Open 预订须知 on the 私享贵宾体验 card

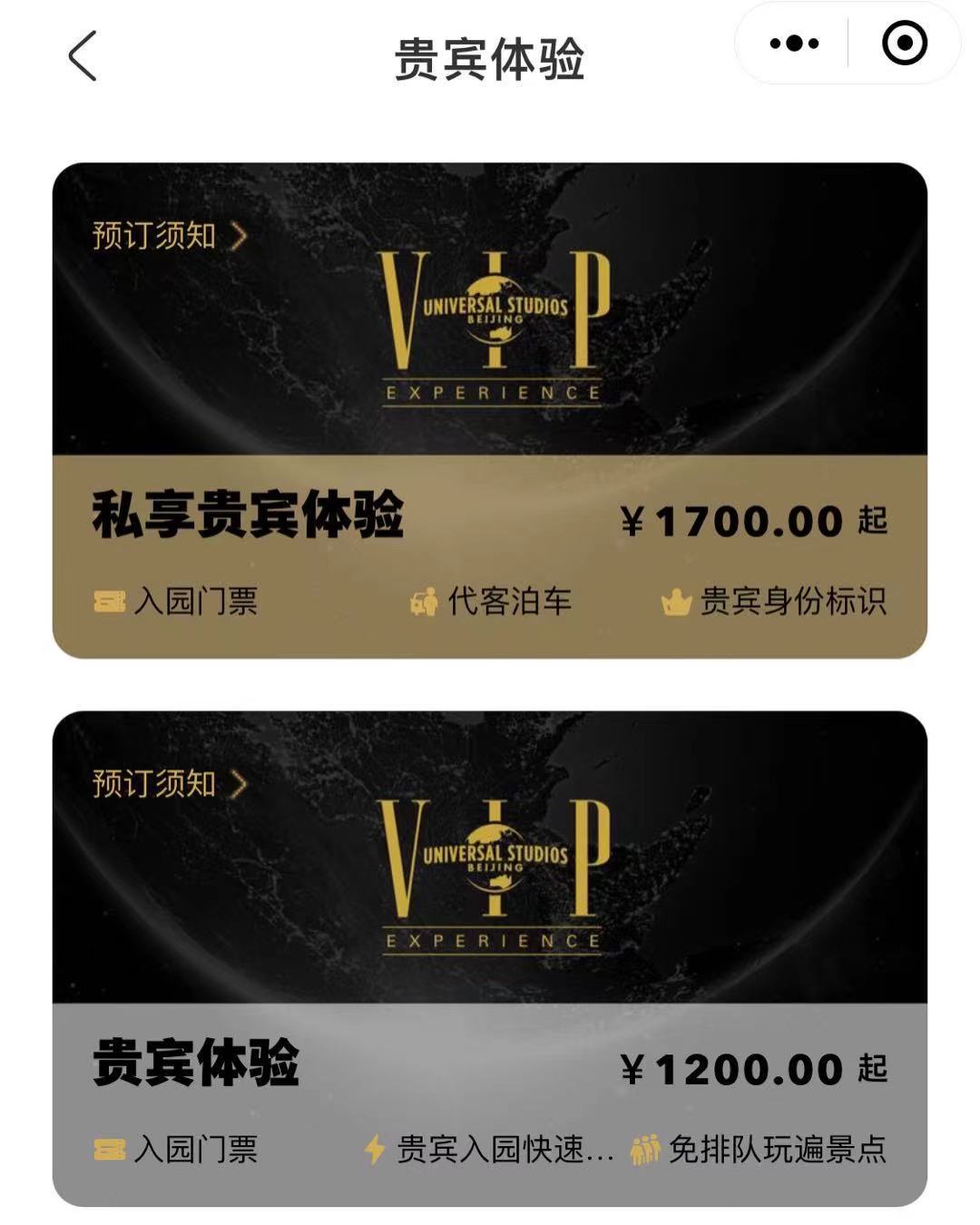tap(169, 236)
